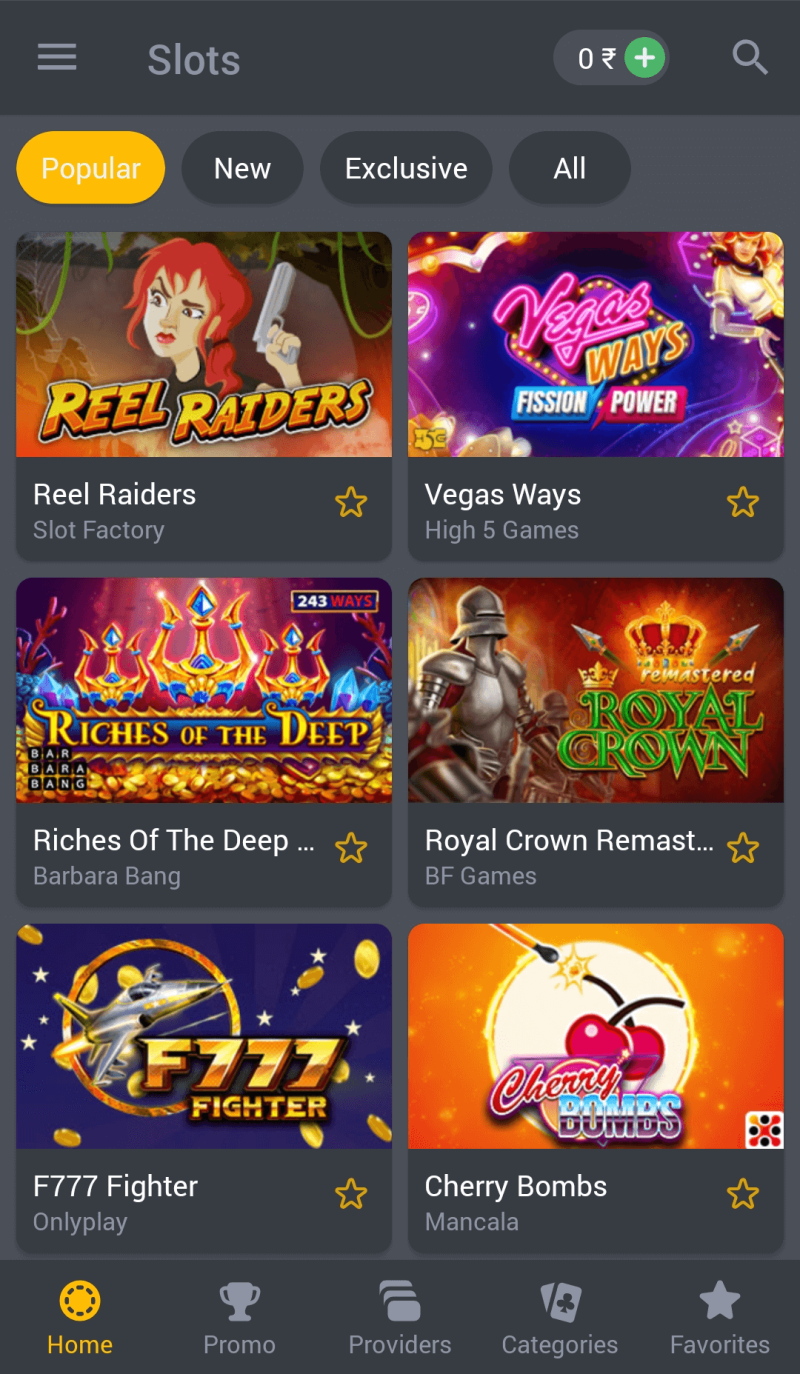The height and width of the screenshot is (1374, 800).
Task: View the Favorites tab
Action: (x=720, y=1319)
